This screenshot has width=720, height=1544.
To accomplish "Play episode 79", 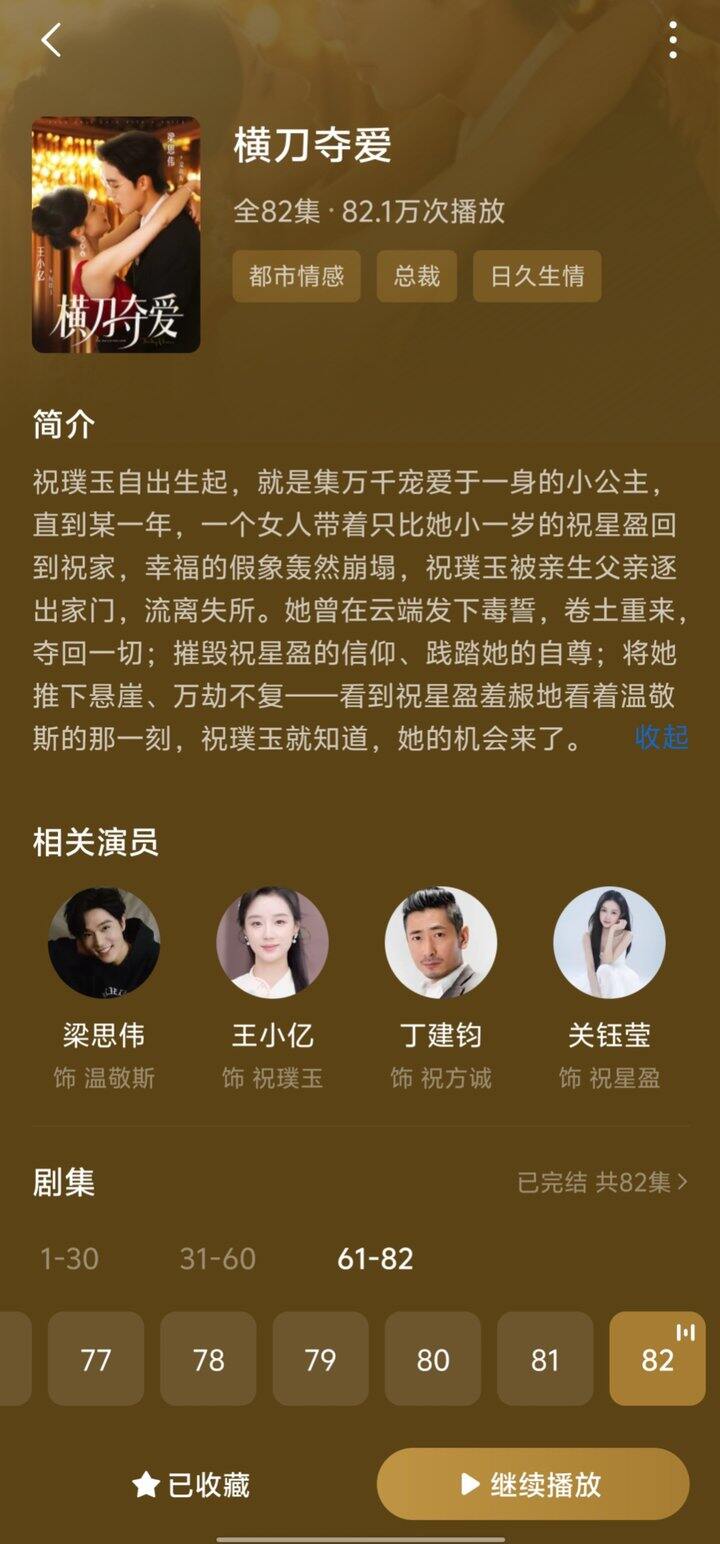I will tap(320, 1359).
